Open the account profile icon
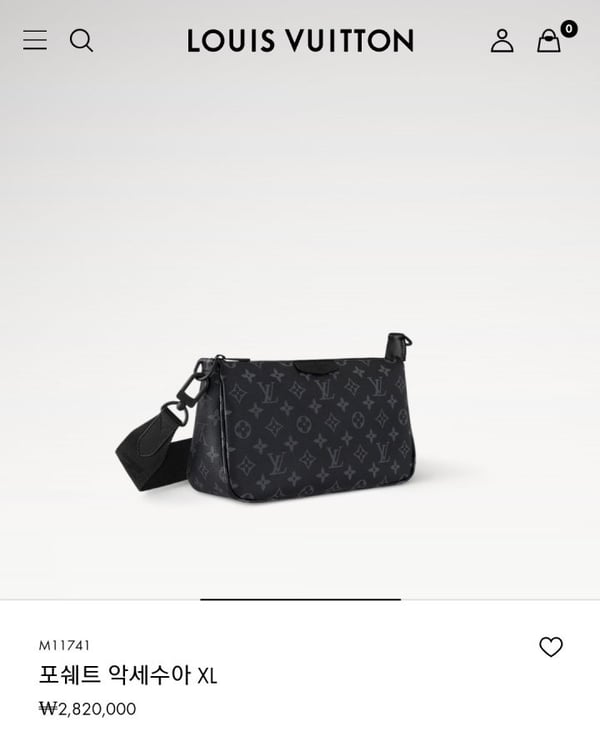The height and width of the screenshot is (731, 600). click(x=502, y=40)
